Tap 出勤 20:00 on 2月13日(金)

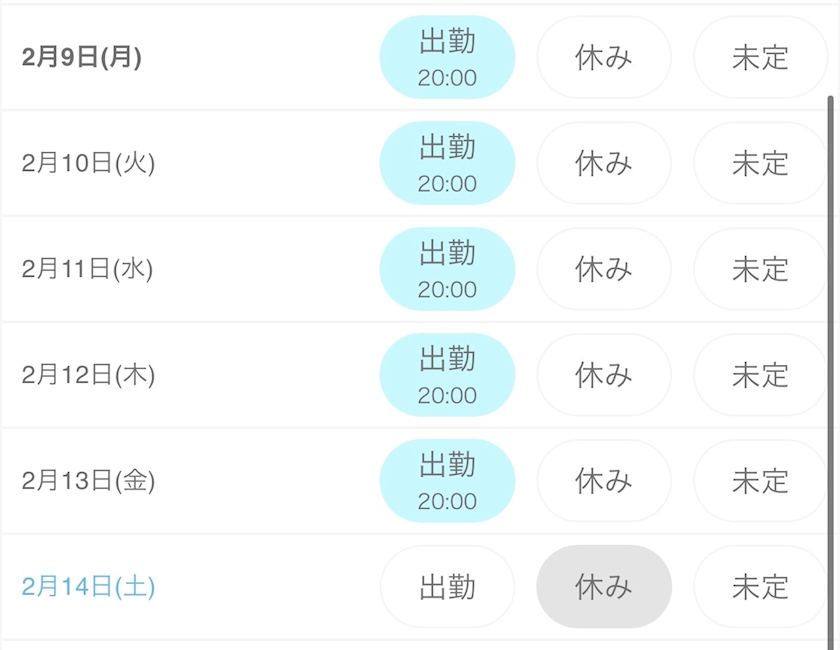(447, 481)
